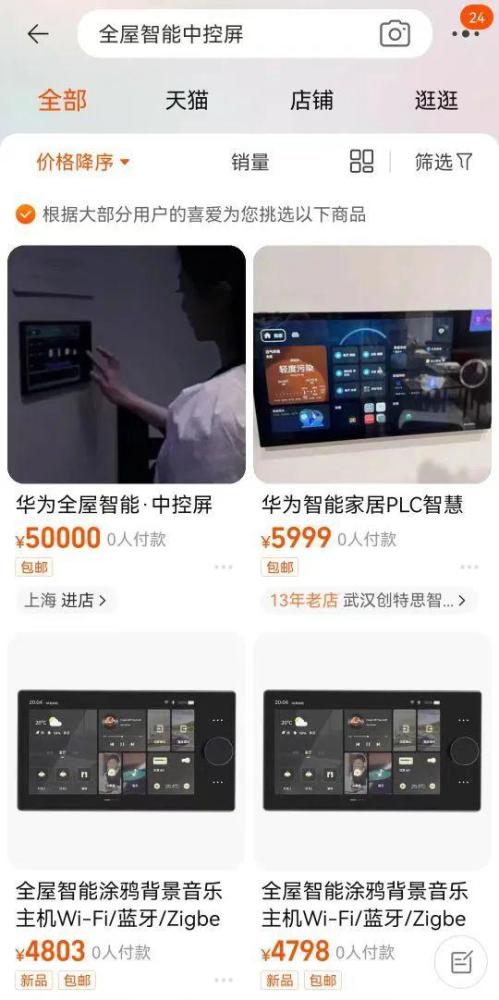Switch to the 店铺 tab
Viewport: 499px width, 1000px height.
tap(311, 100)
